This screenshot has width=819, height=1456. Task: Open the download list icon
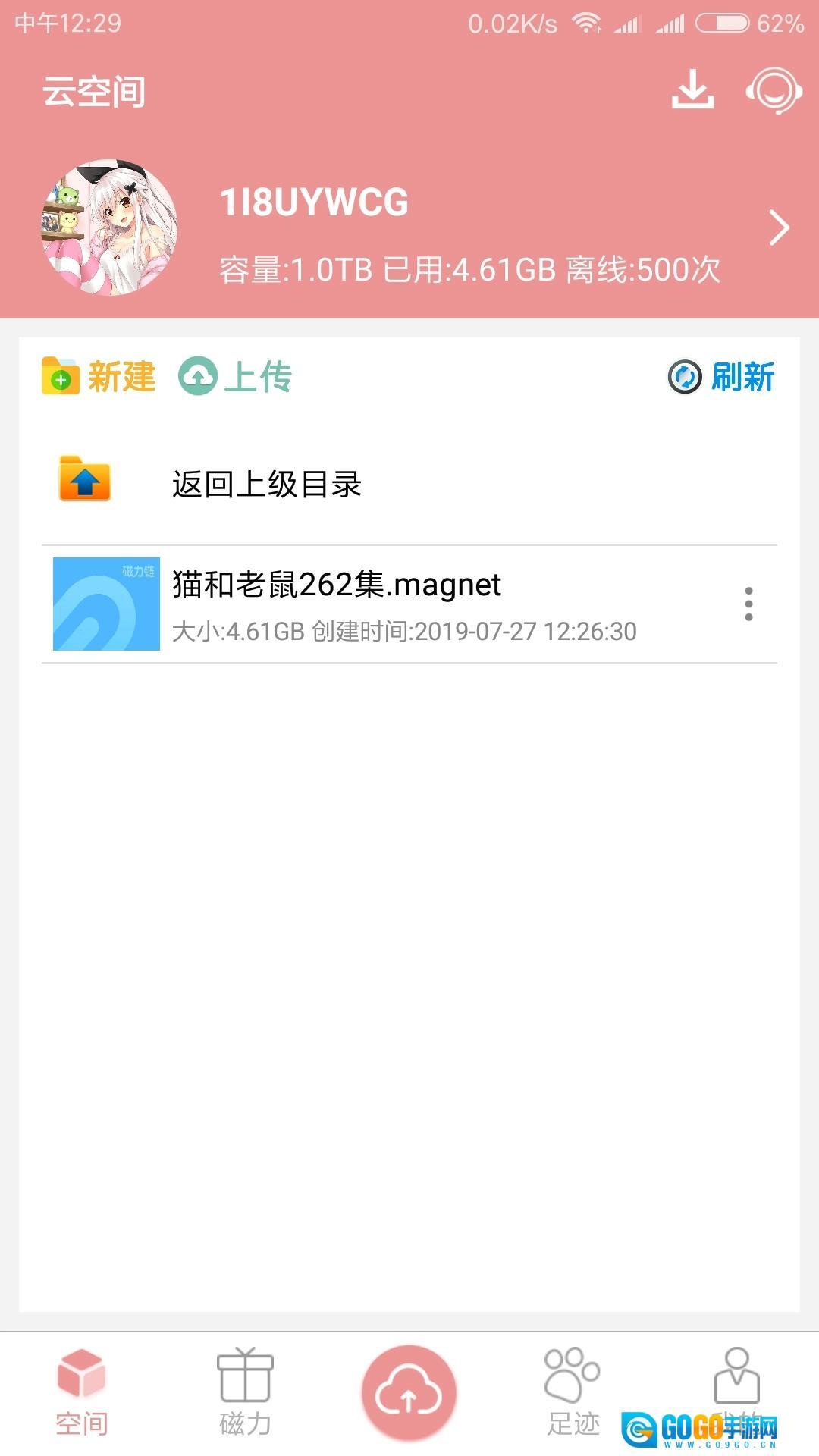[x=692, y=90]
